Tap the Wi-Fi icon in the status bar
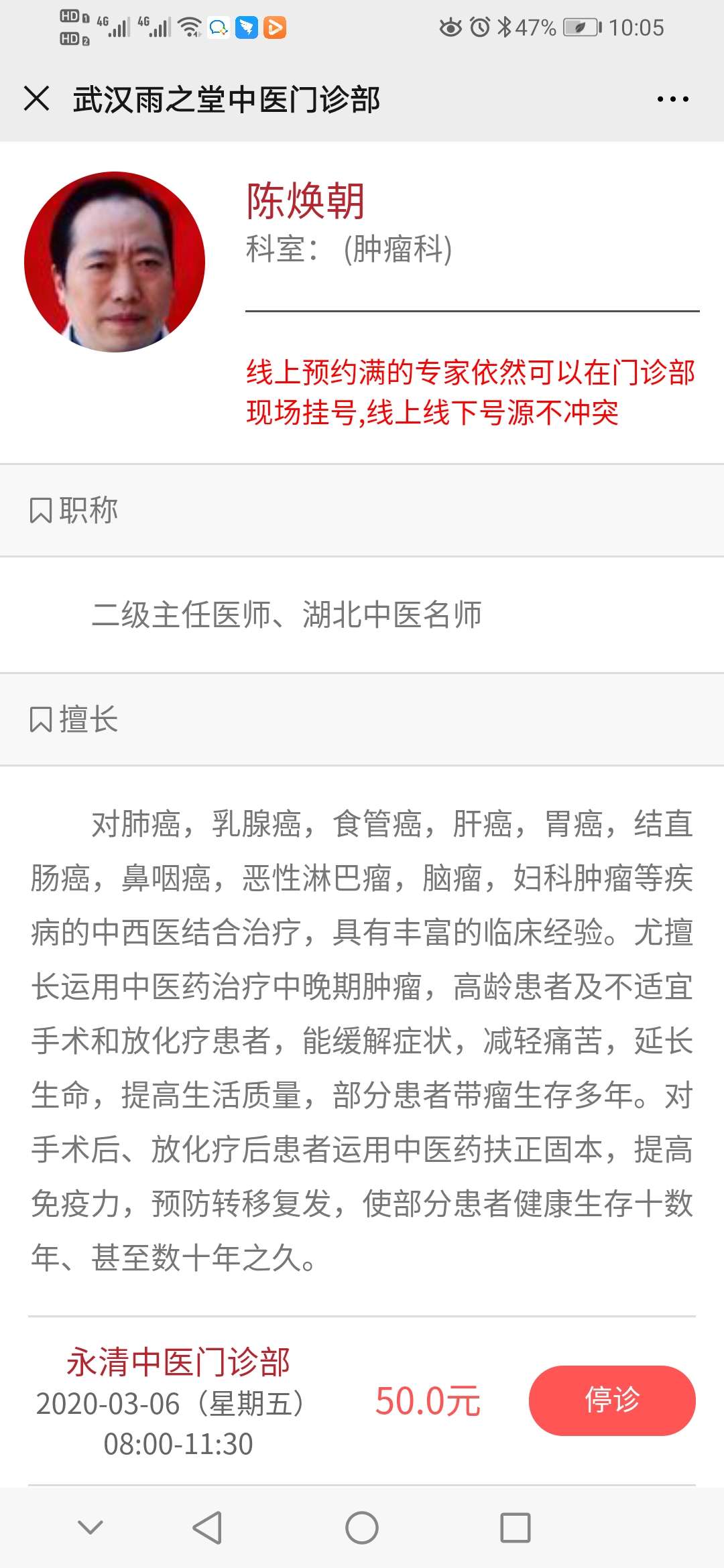 coord(190,27)
